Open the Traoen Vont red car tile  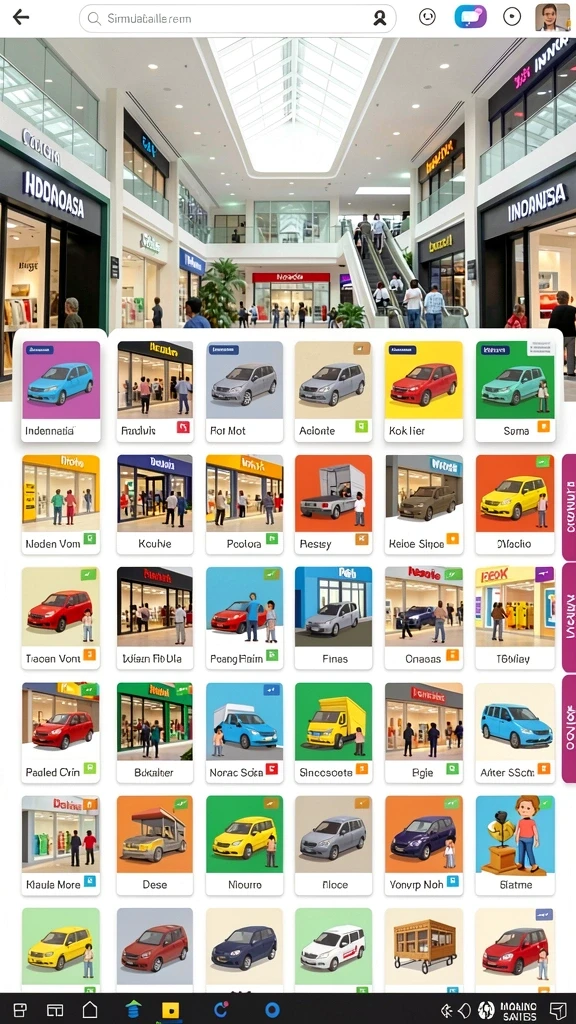coord(61,618)
